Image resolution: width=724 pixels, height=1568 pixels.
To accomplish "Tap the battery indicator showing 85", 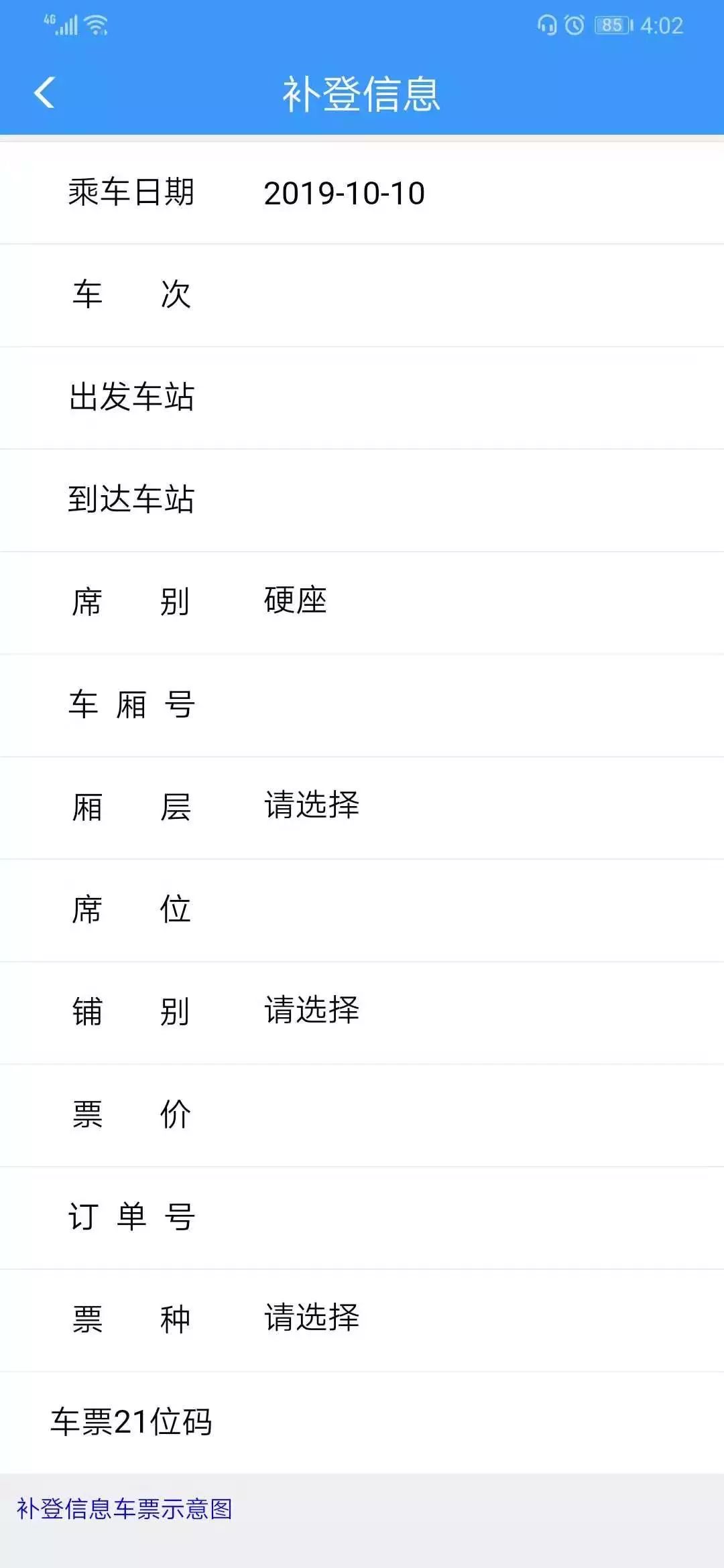I will click(x=611, y=23).
